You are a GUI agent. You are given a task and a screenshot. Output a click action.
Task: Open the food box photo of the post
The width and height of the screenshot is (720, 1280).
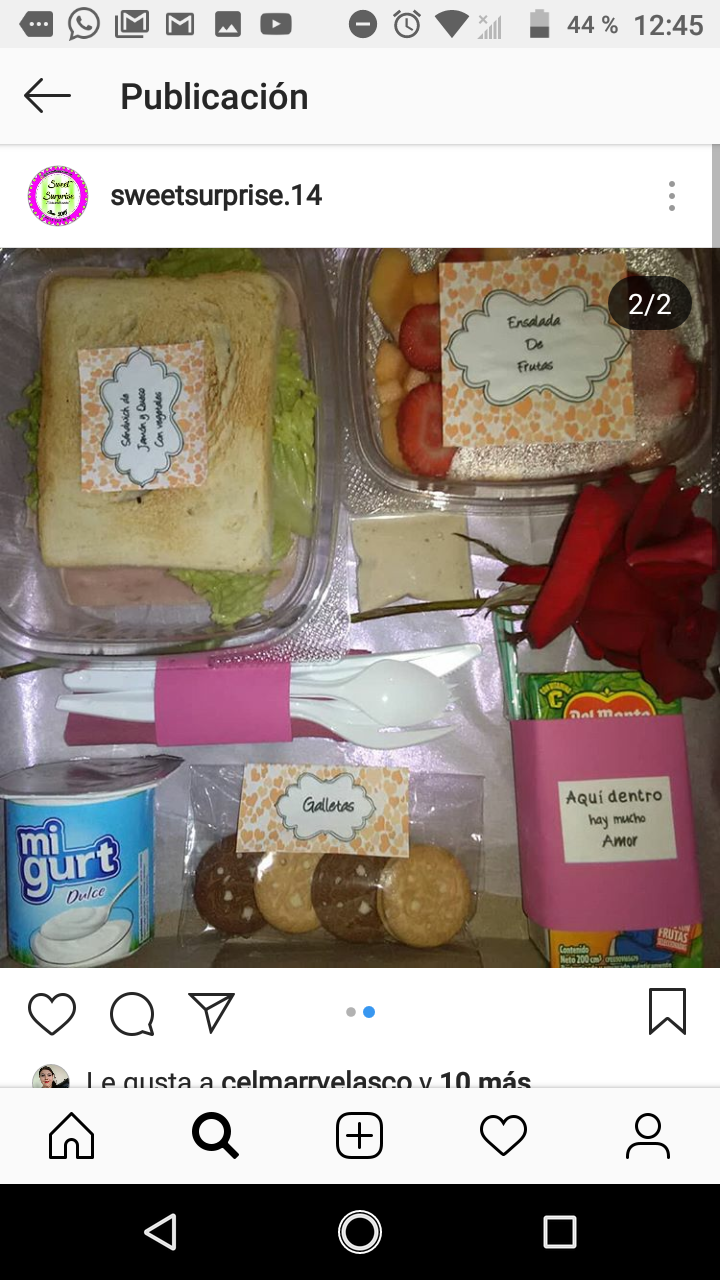(x=360, y=607)
